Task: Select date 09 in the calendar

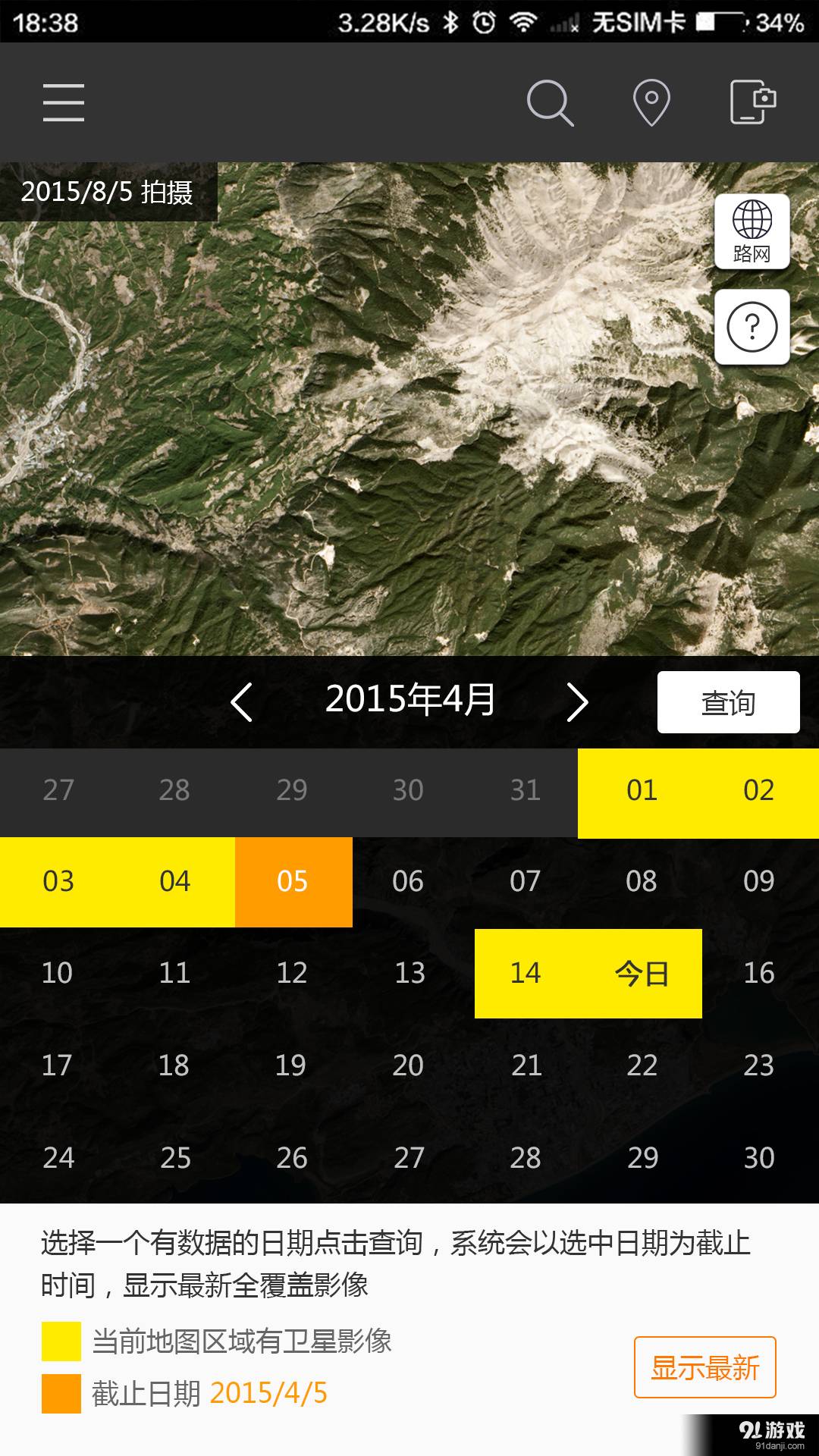Action: (x=758, y=882)
